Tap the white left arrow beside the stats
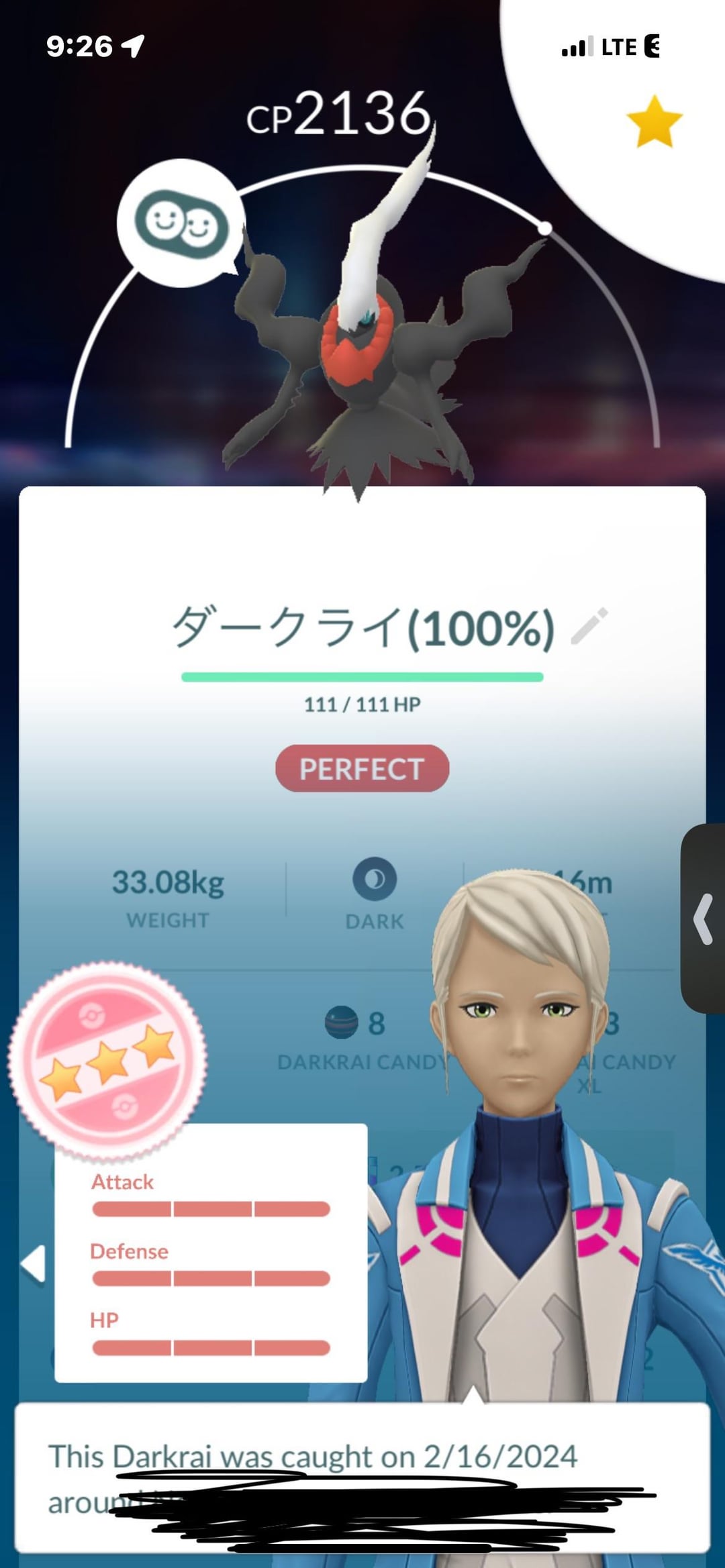 coord(34,1263)
